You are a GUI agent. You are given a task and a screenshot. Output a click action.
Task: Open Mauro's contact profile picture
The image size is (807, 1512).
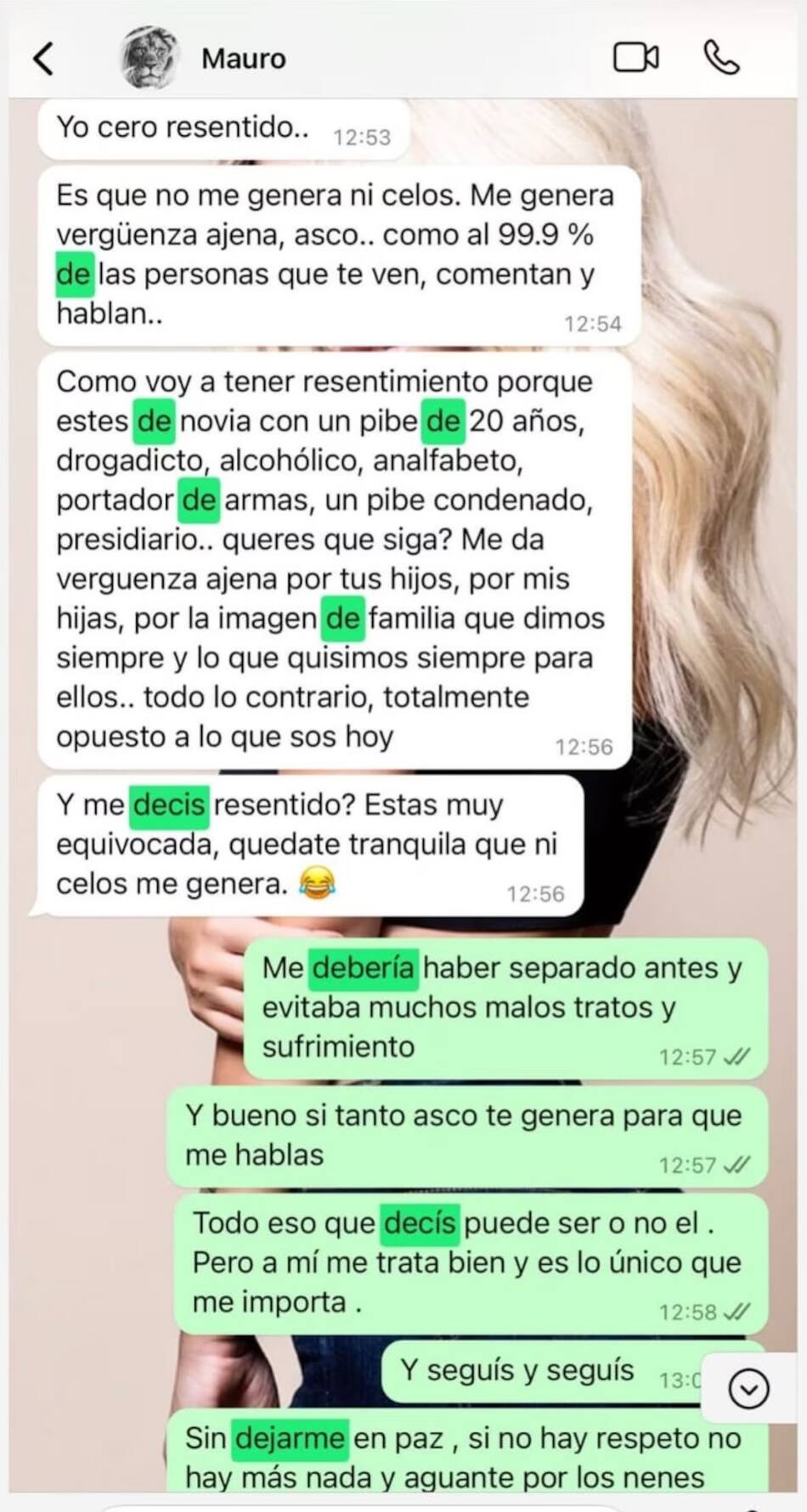pyautogui.click(x=150, y=58)
